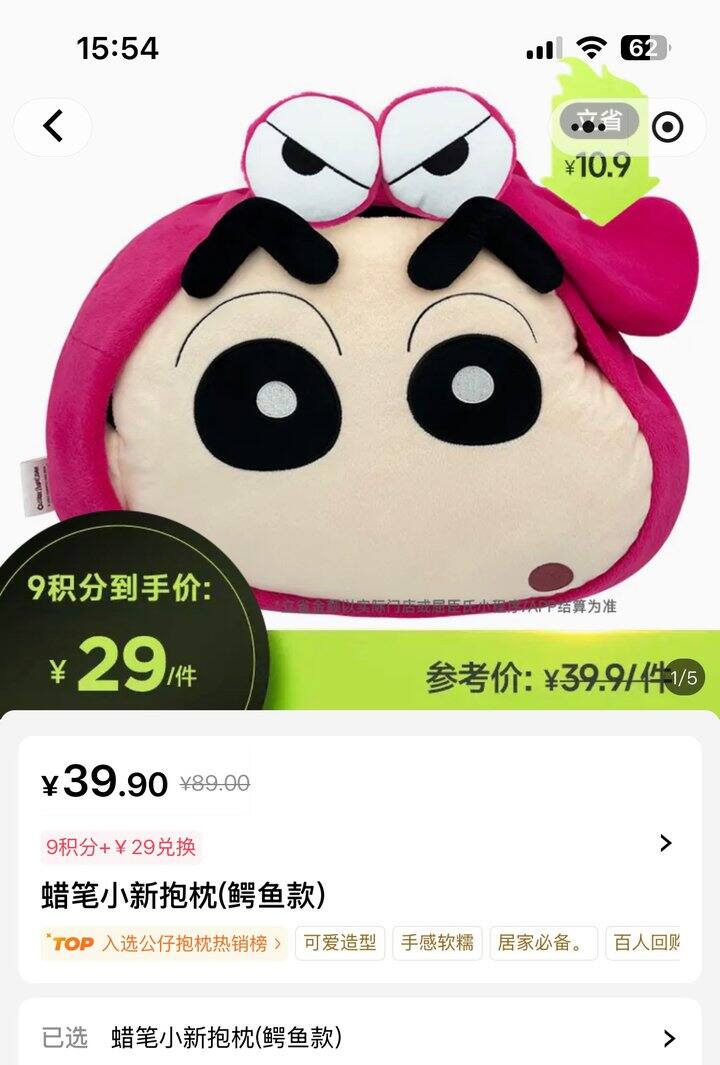
Task: Go back using the top-left arrow
Action: coord(53,126)
